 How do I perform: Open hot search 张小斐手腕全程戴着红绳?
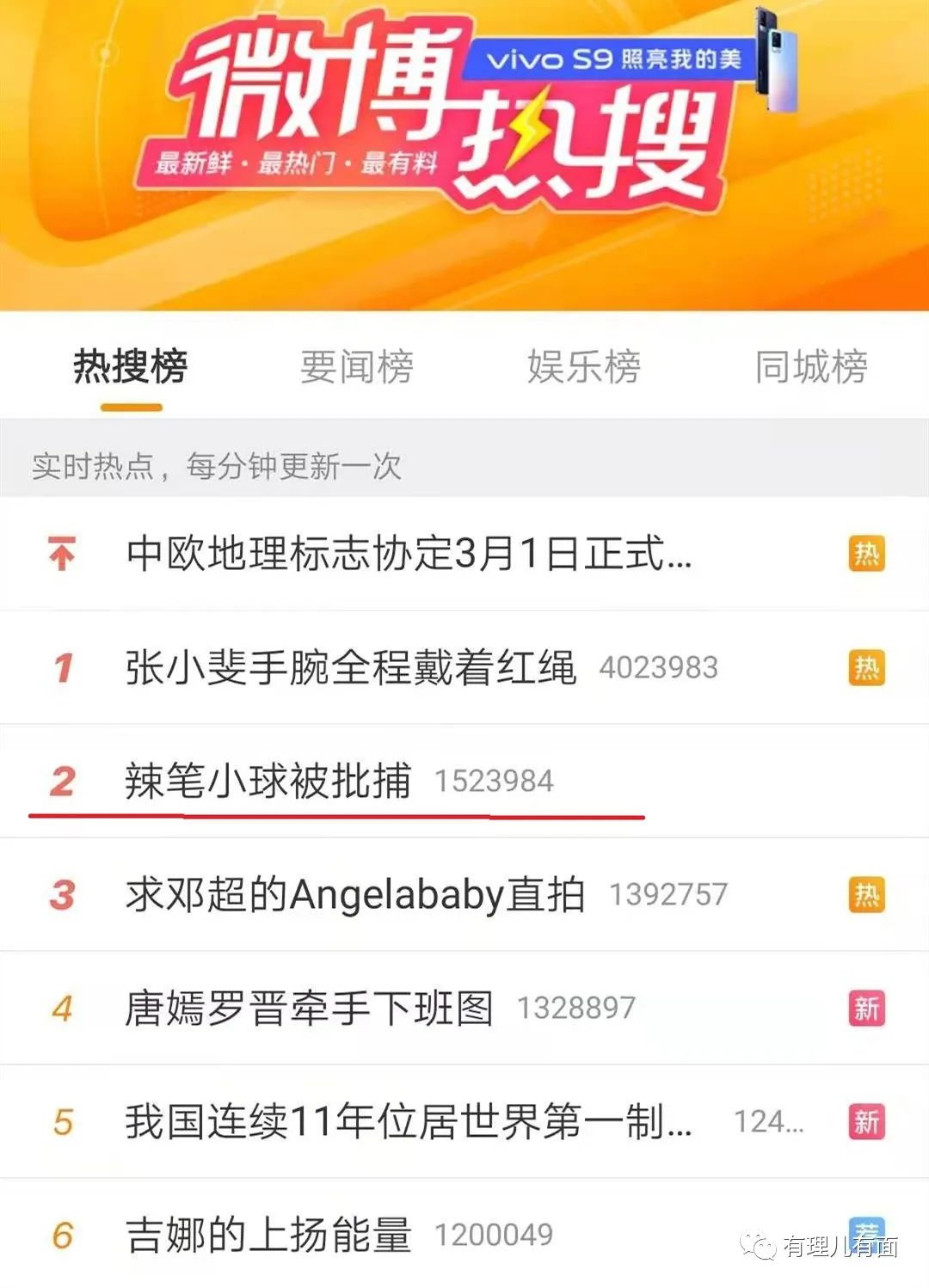tap(350, 667)
